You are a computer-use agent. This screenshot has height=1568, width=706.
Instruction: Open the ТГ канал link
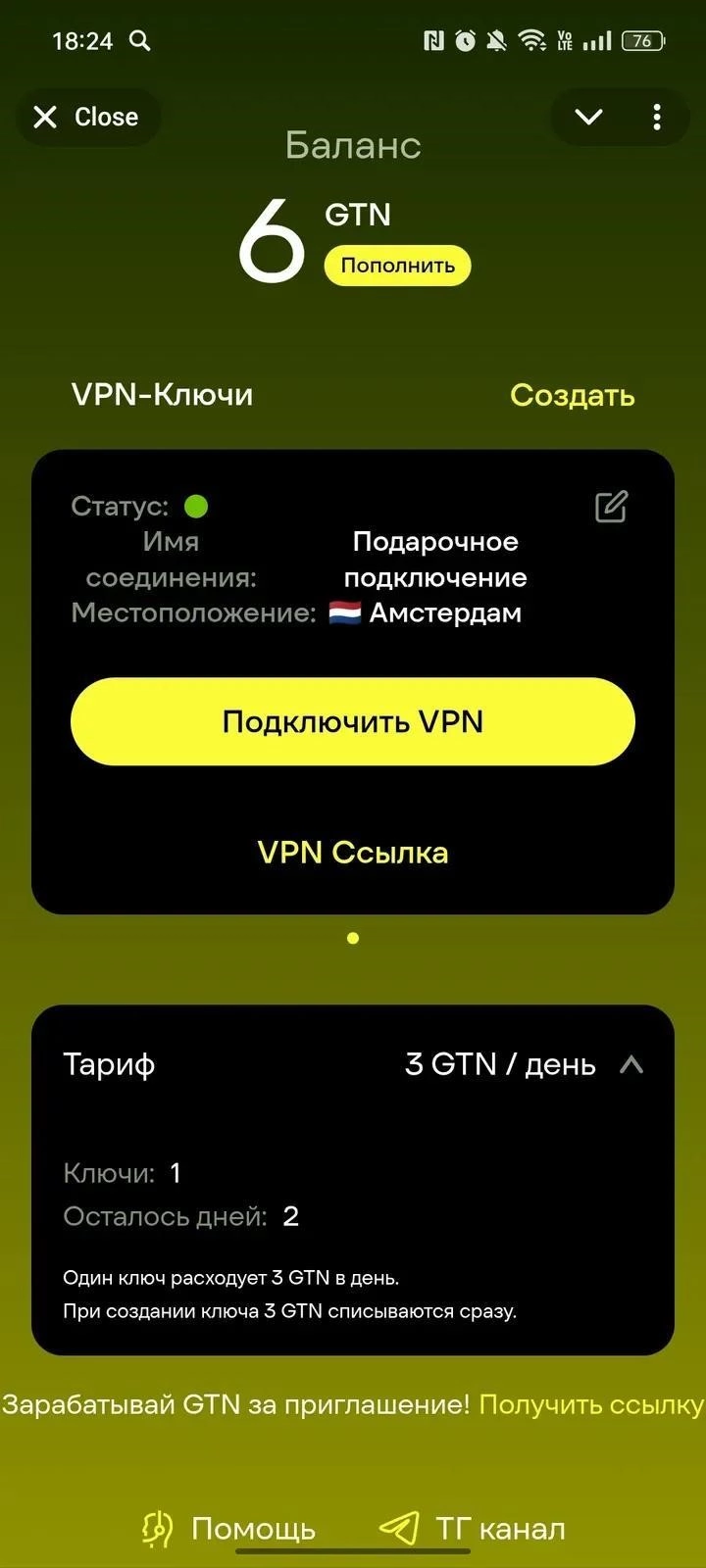pyautogui.click(x=473, y=1528)
